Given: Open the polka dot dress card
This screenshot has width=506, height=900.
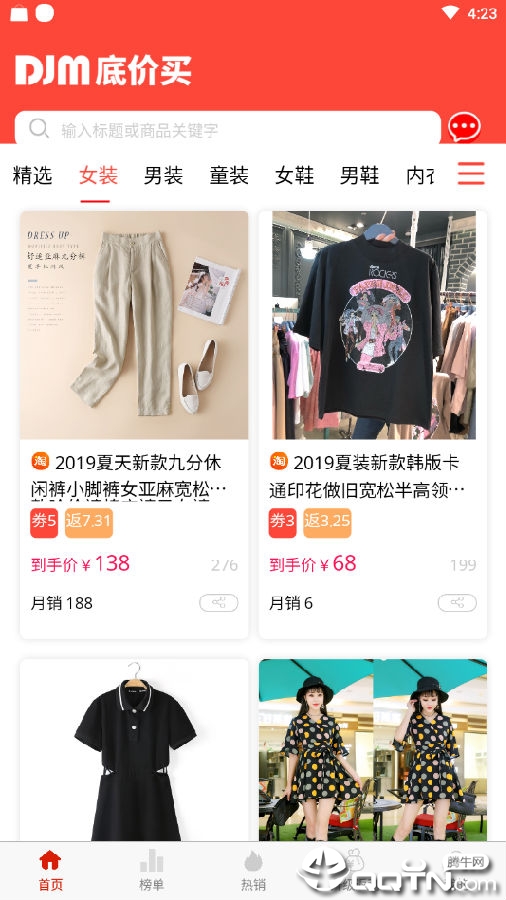Looking at the screenshot, I should (373, 750).
